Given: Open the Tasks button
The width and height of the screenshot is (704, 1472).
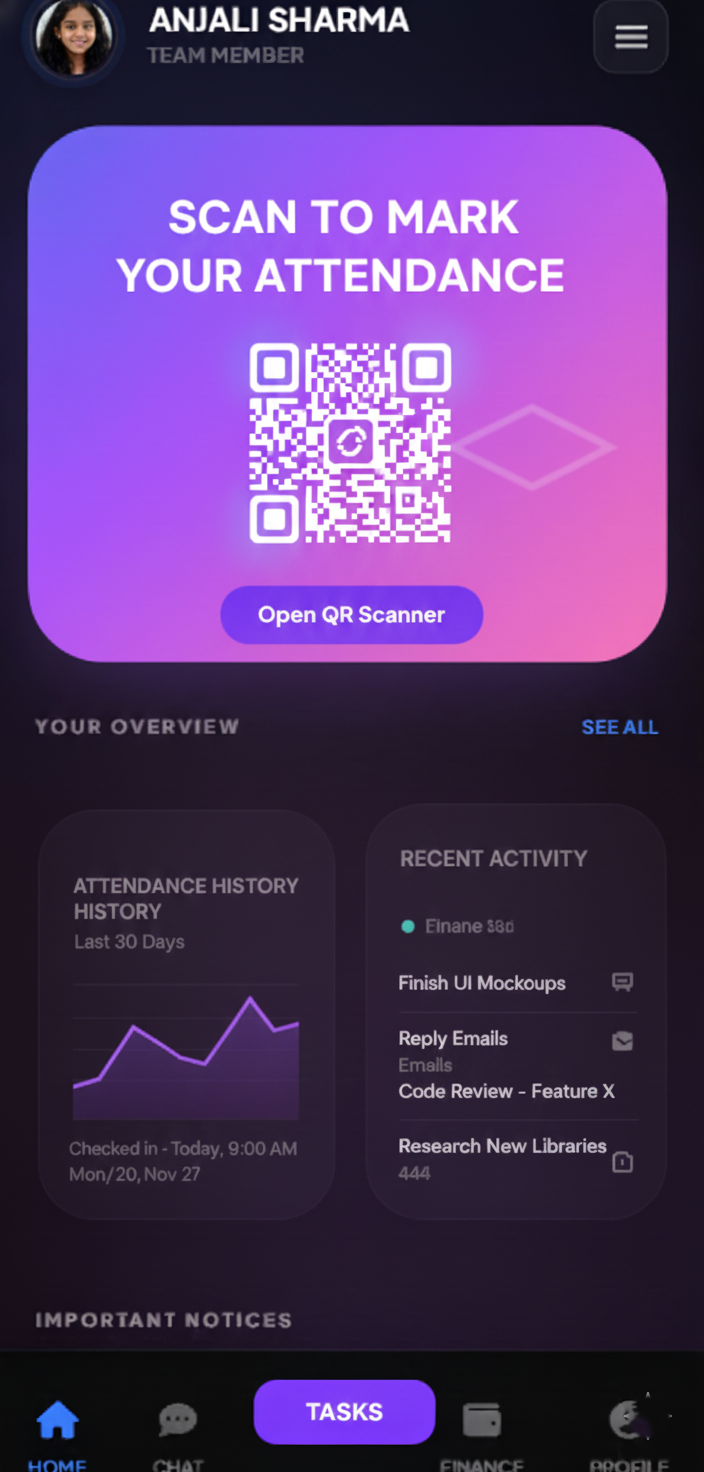Looking at the screenshot, I should click(x=344, y=1412).
